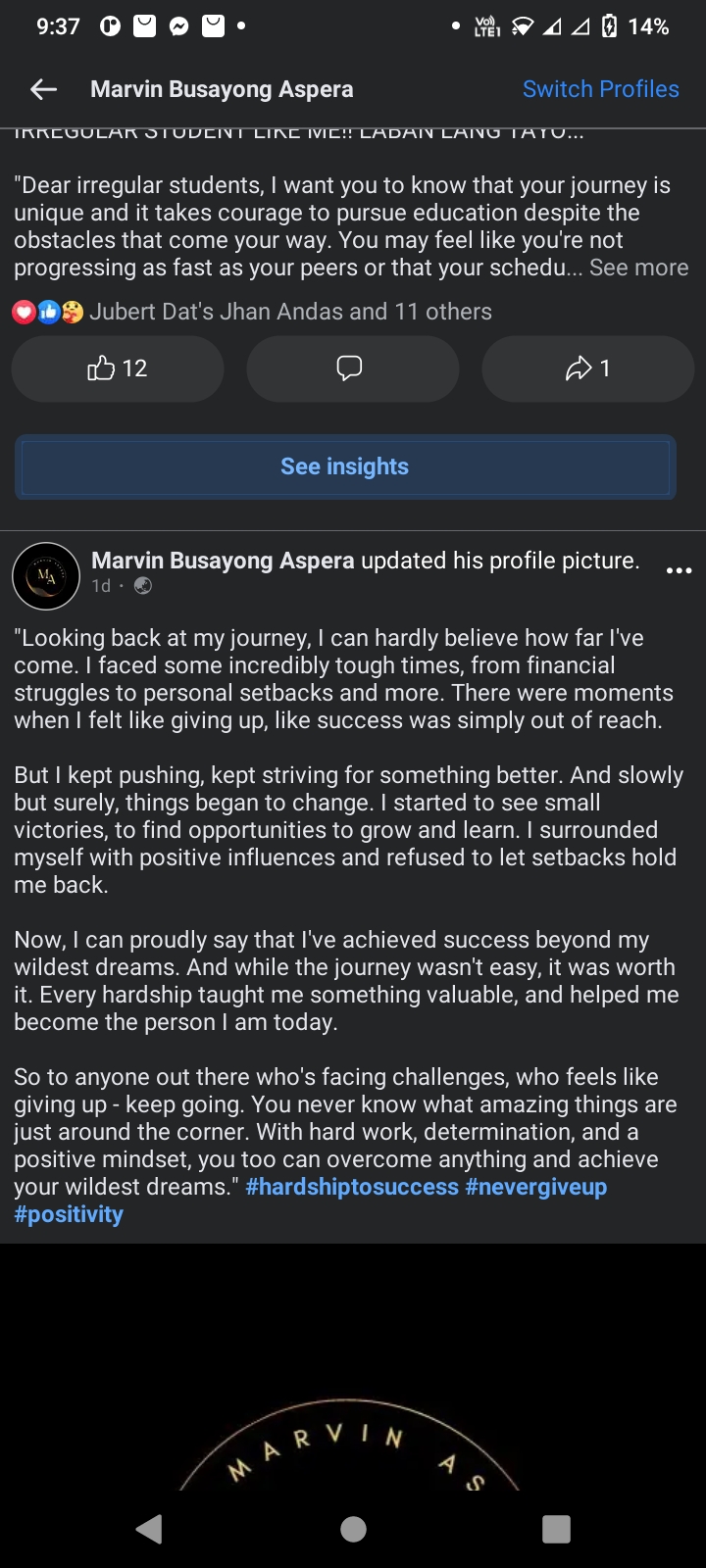Comment on the irregular students post
This screenshot has height=1568, width=706.
pos(351,368)
